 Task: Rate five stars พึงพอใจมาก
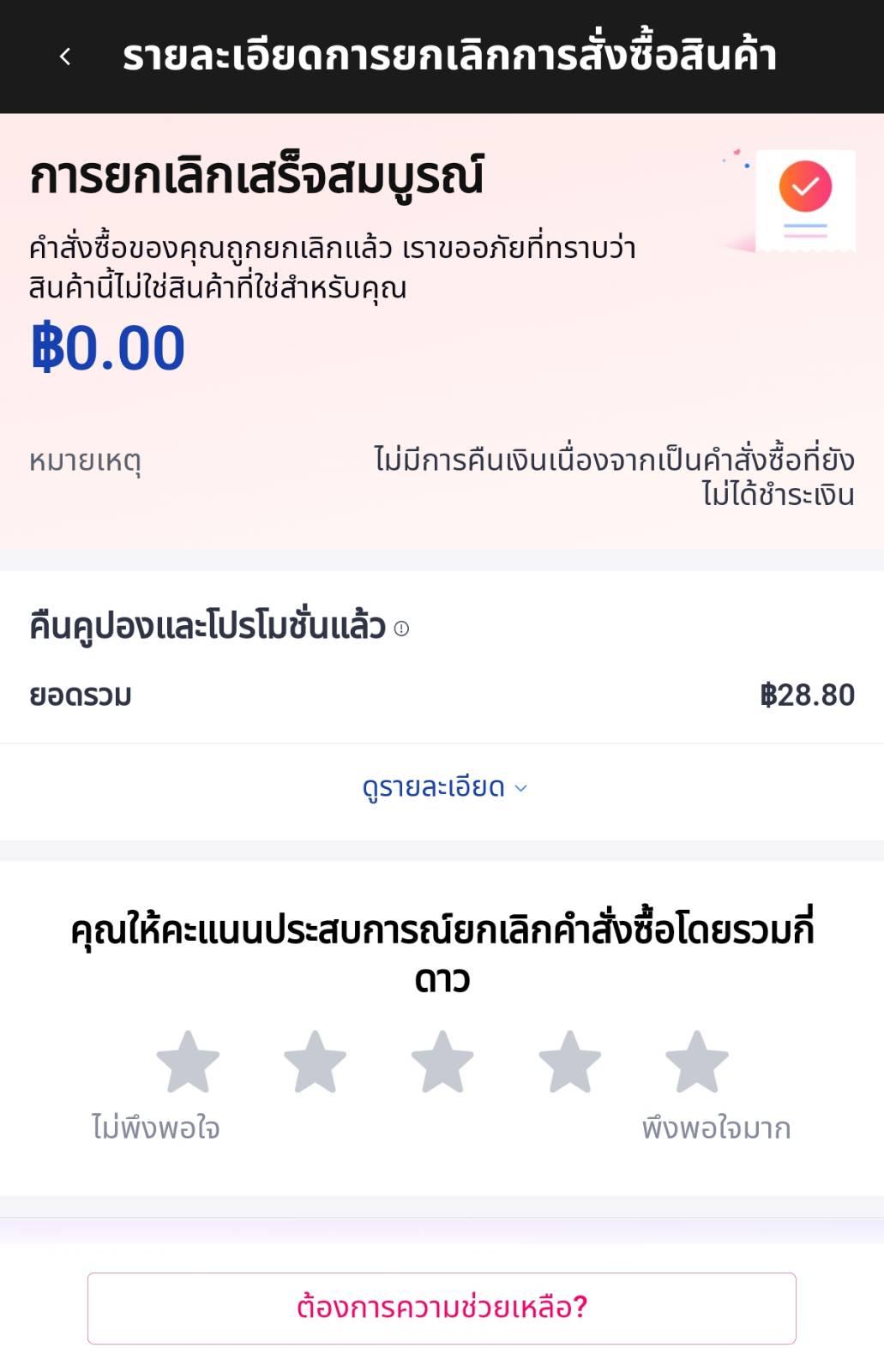coord(696,1062)
